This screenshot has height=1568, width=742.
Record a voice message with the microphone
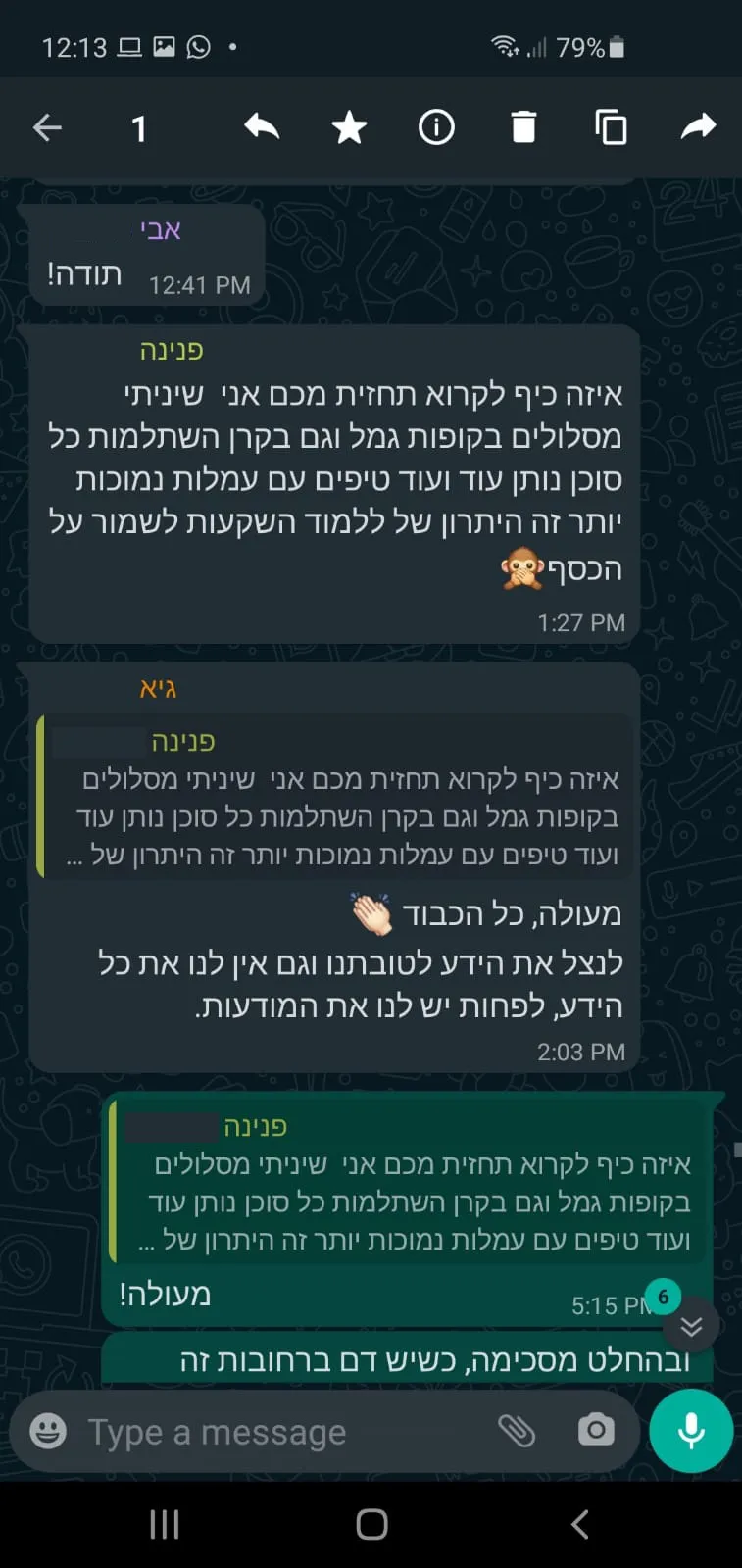691,1432
